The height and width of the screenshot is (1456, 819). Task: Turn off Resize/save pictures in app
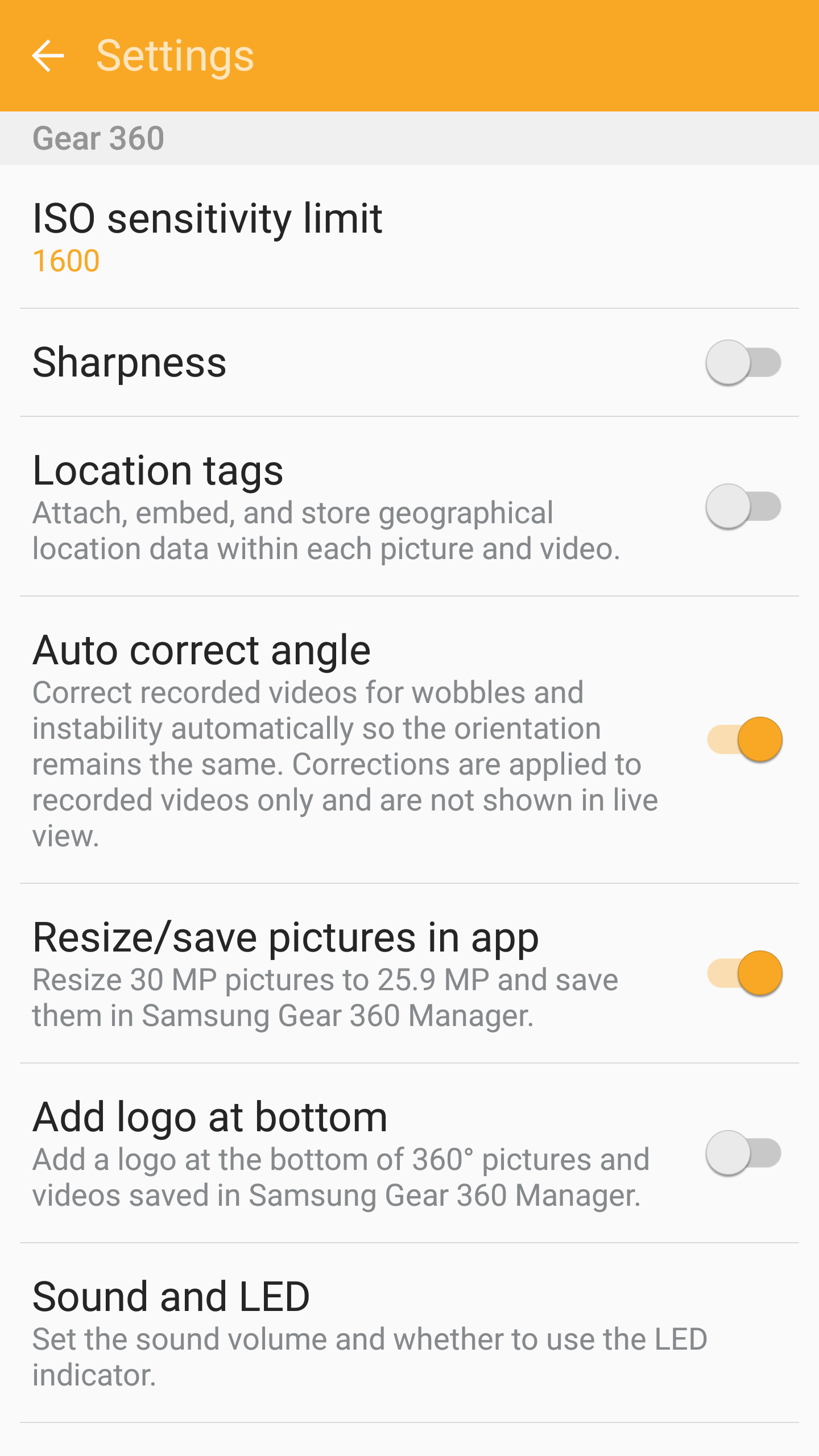click(x=744, y=973)
